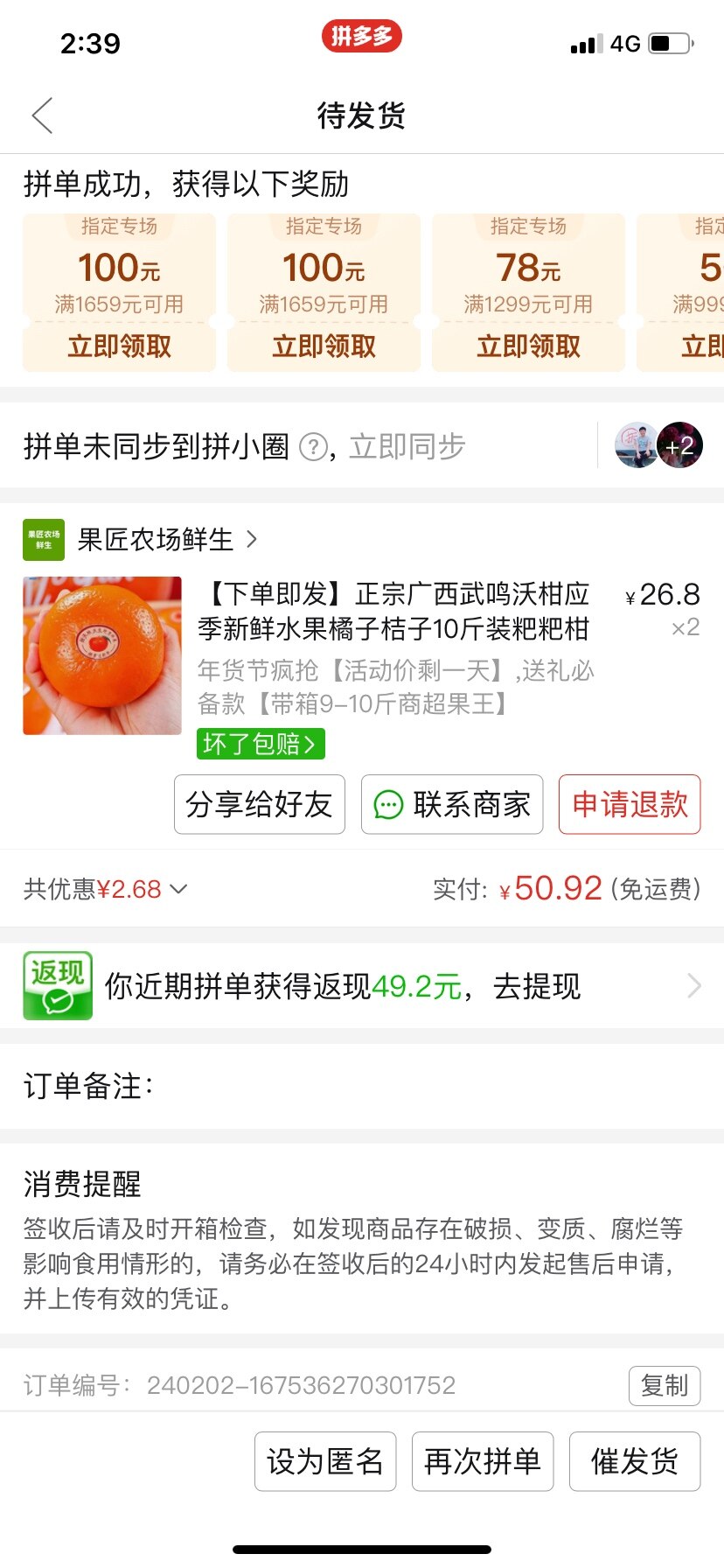The width and height of the screenshot is (724, 1568).
Task: Open the 返现49.2元 去提现 row
Action: (362, 986)
